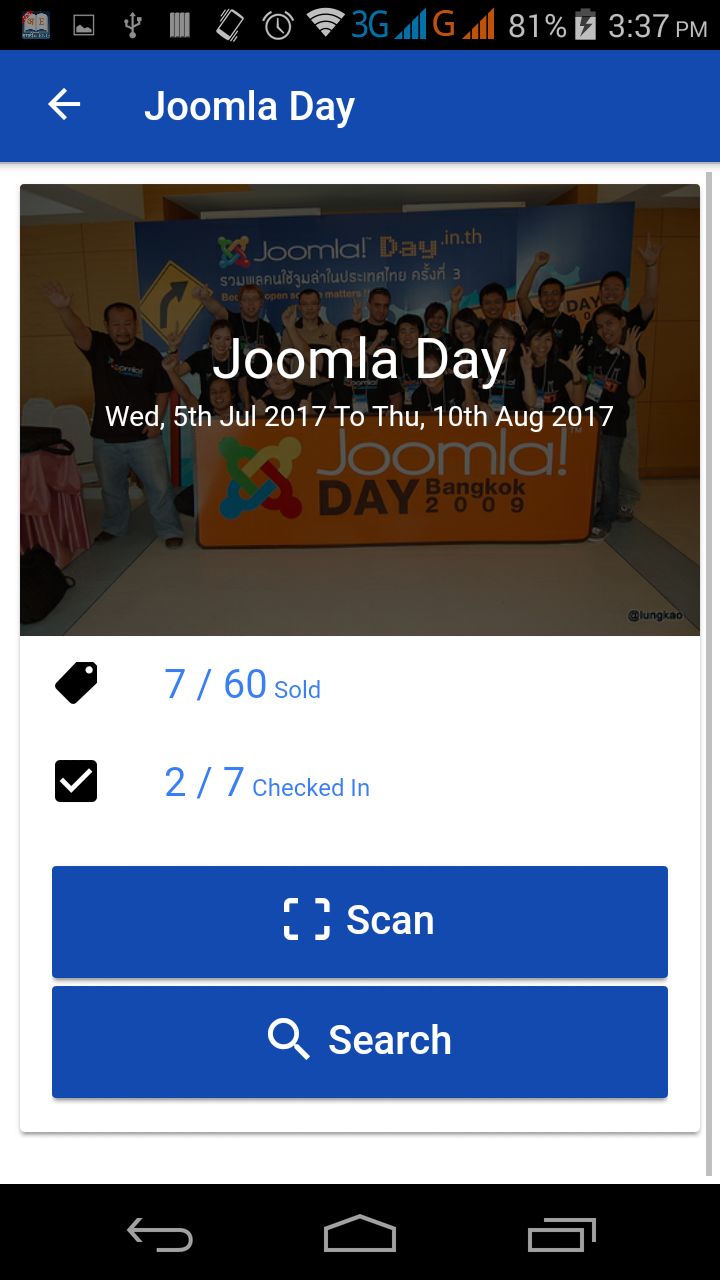
Task: Open Search for attendees
Action: (360, 1041)
